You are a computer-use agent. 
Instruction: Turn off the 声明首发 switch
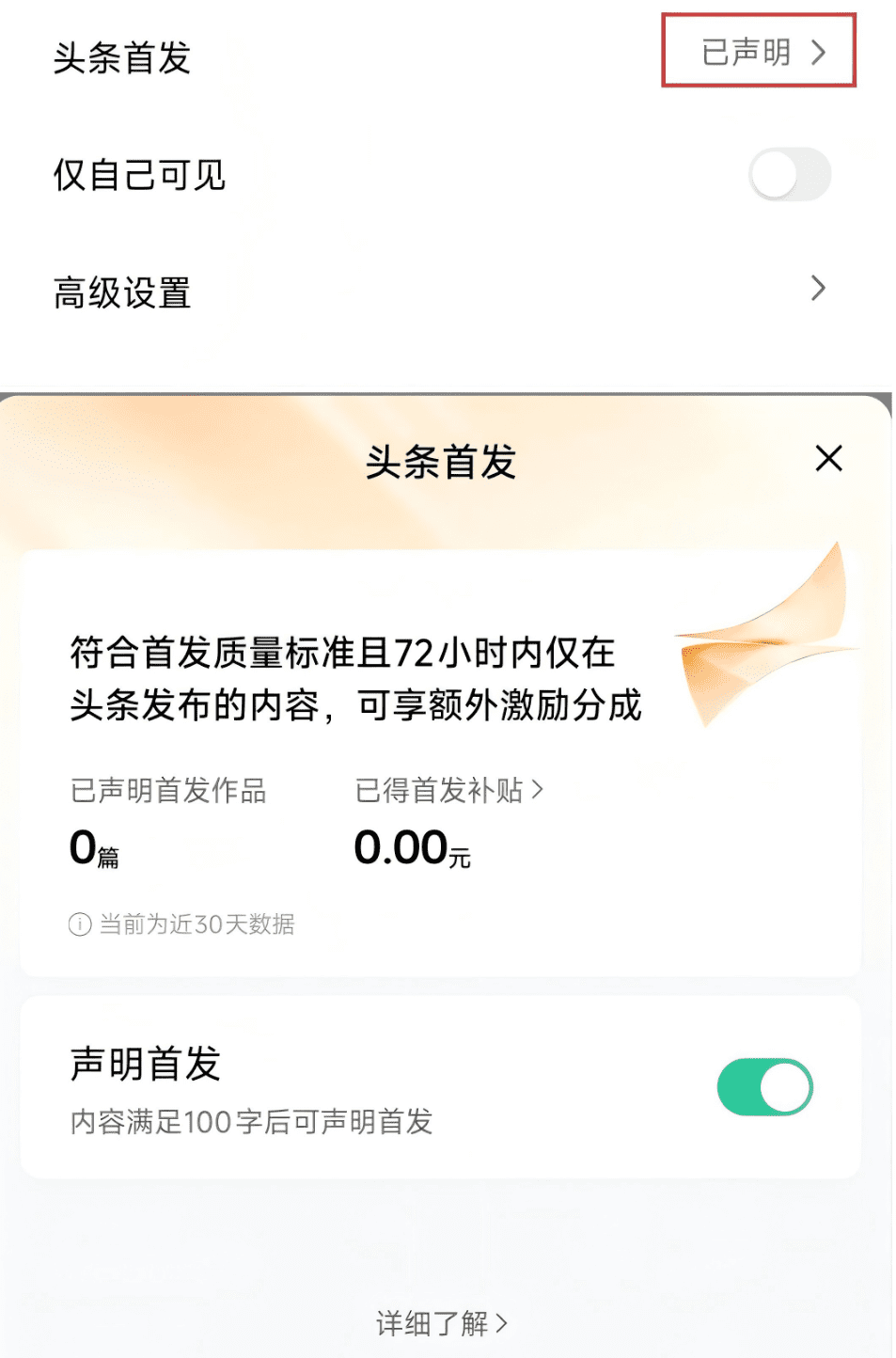click(764, 1087)
